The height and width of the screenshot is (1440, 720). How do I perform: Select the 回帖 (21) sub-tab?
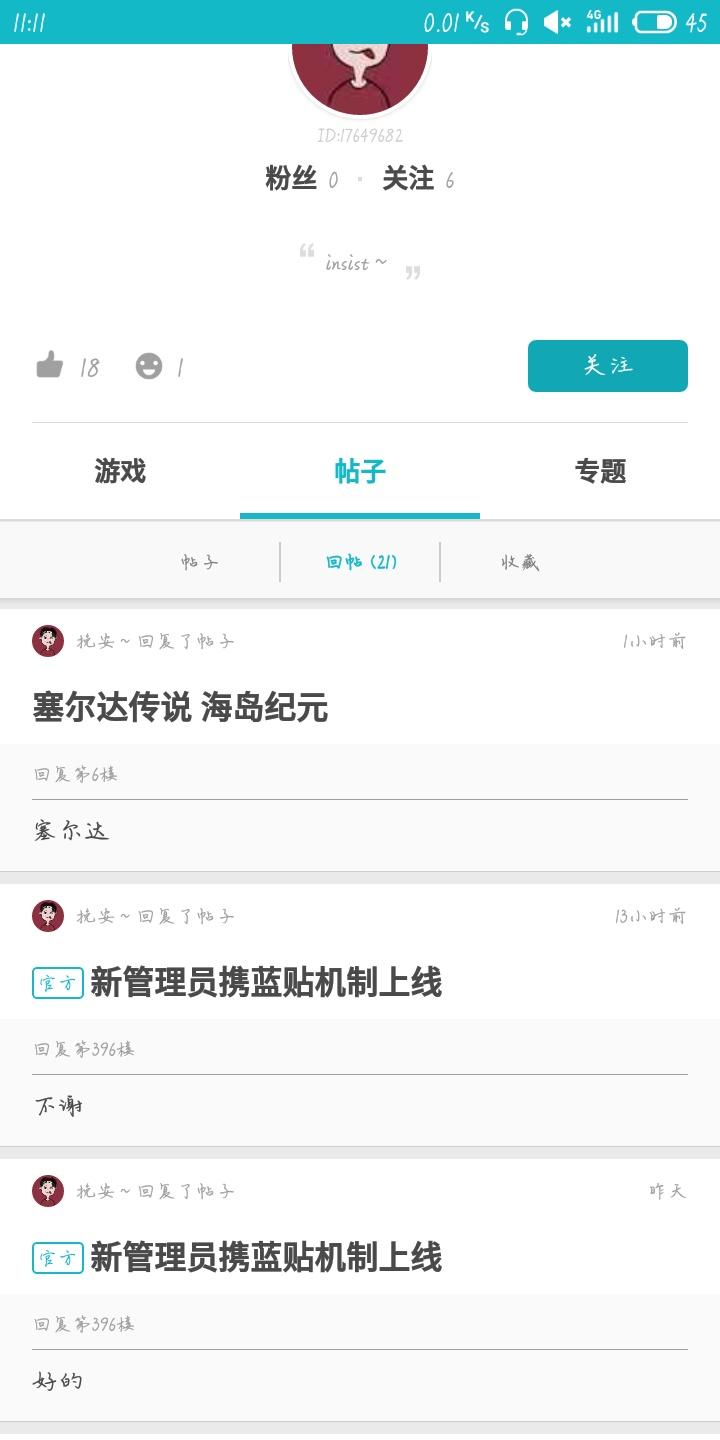click(x=361, y=562)
